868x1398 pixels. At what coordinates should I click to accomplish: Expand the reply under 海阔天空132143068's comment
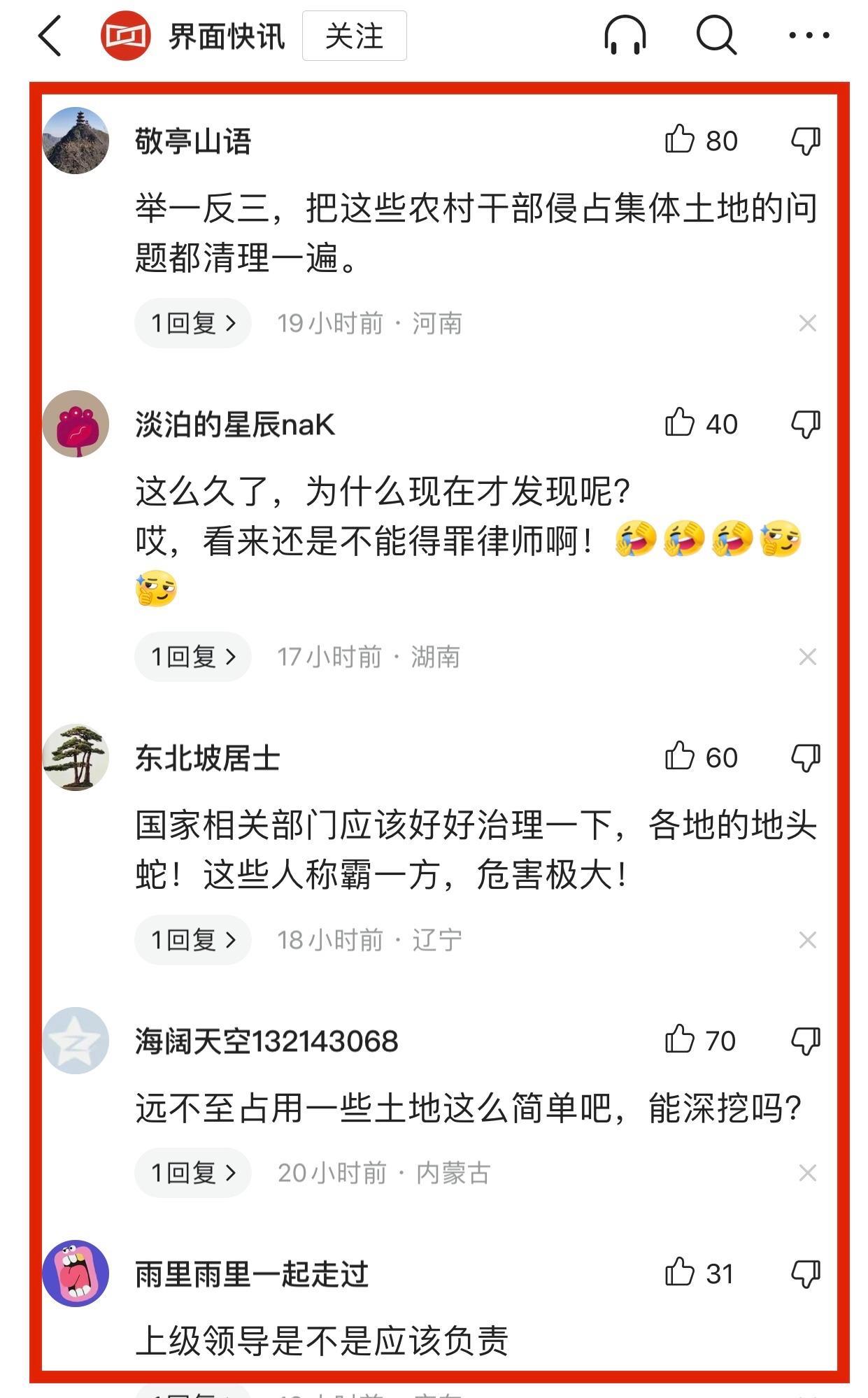pos(193,1173)
